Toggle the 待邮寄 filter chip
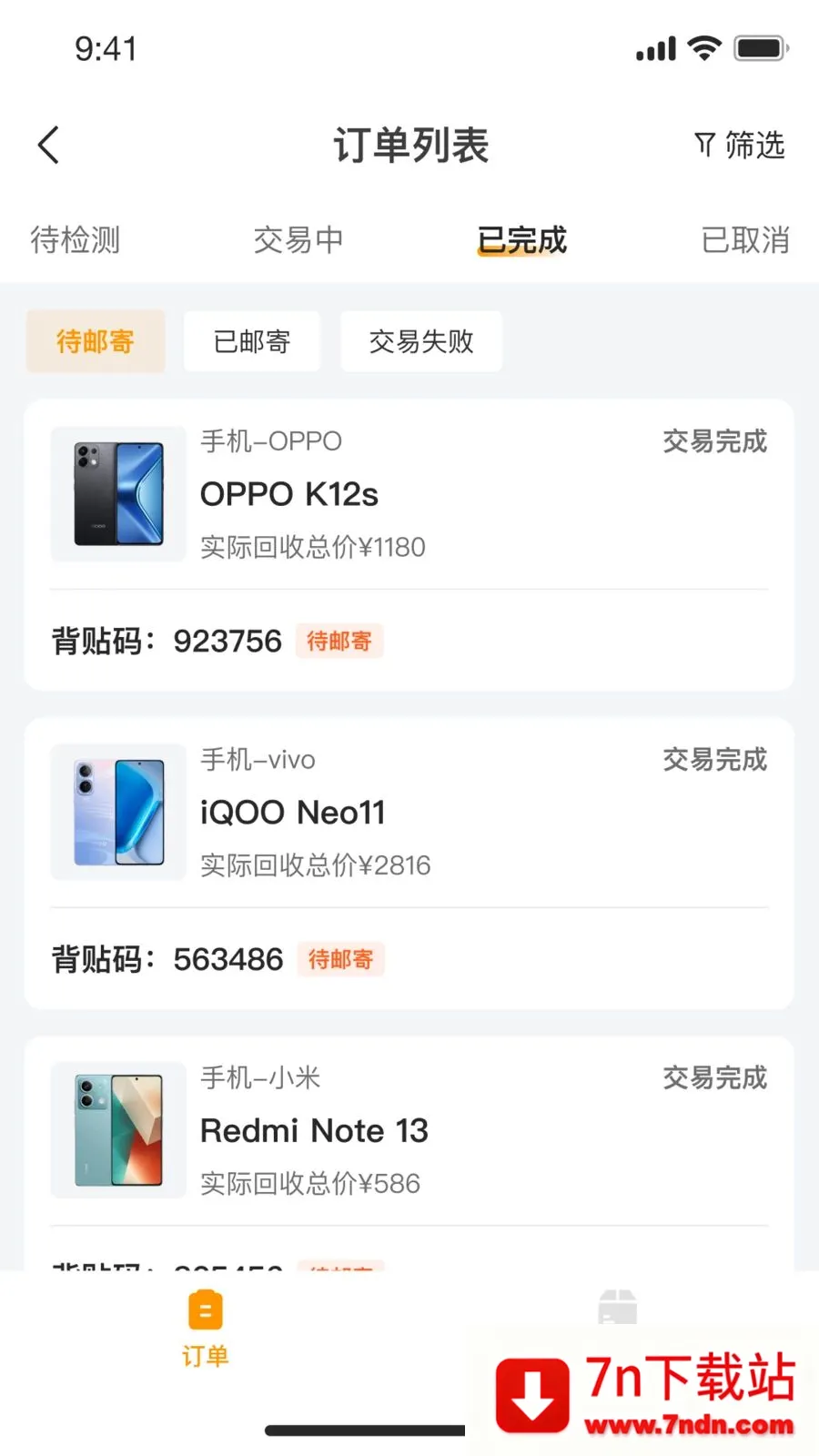This screenshot has height=1456, width=819. [x=95, y=341]
